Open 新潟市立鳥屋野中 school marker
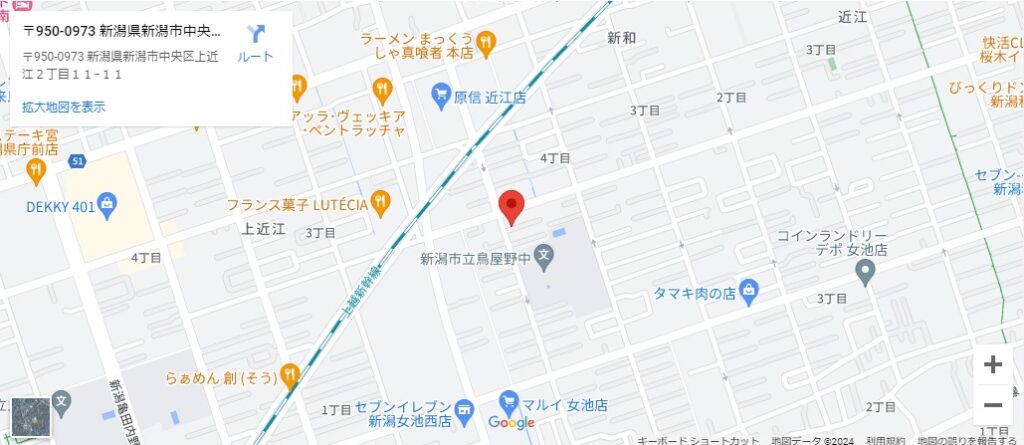Viewport: 1024px width, 445px height. (543, 257)
